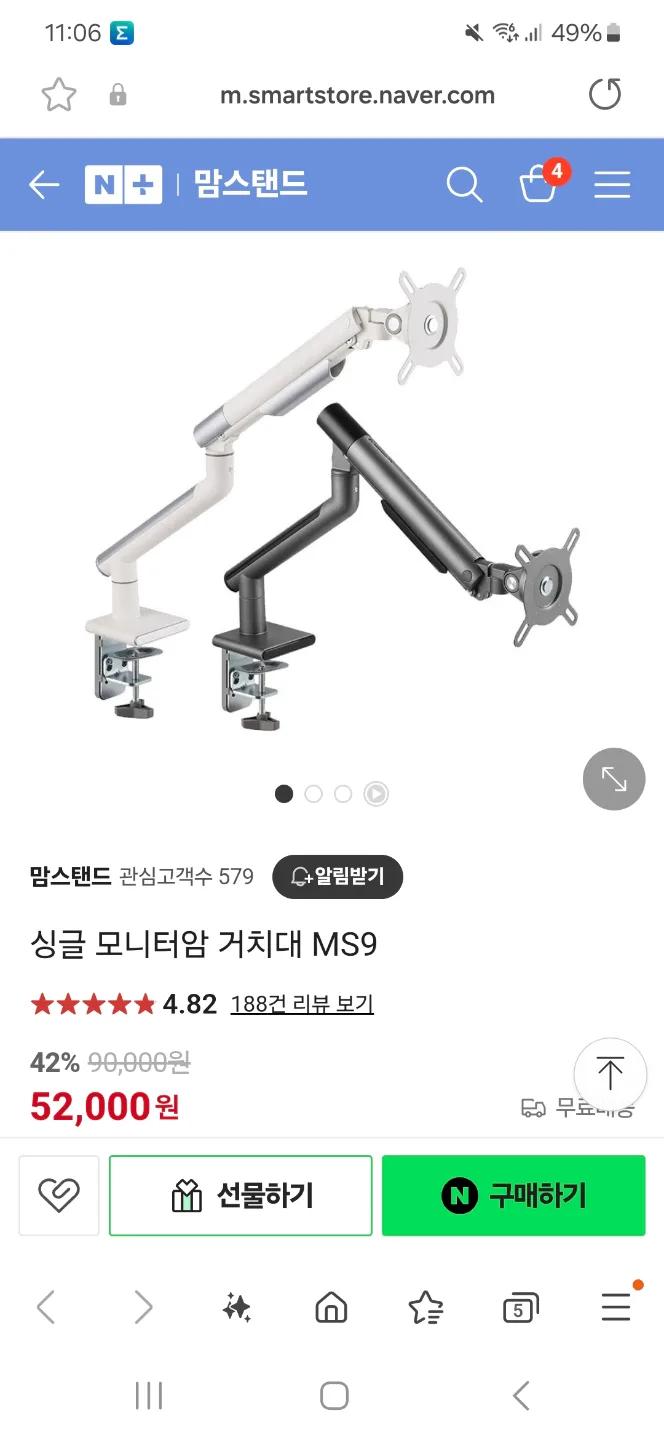This screenshot has width=664, height=1440.
Task: Open recent apps from the navigation bar
Action: (x=149, y=1396)
